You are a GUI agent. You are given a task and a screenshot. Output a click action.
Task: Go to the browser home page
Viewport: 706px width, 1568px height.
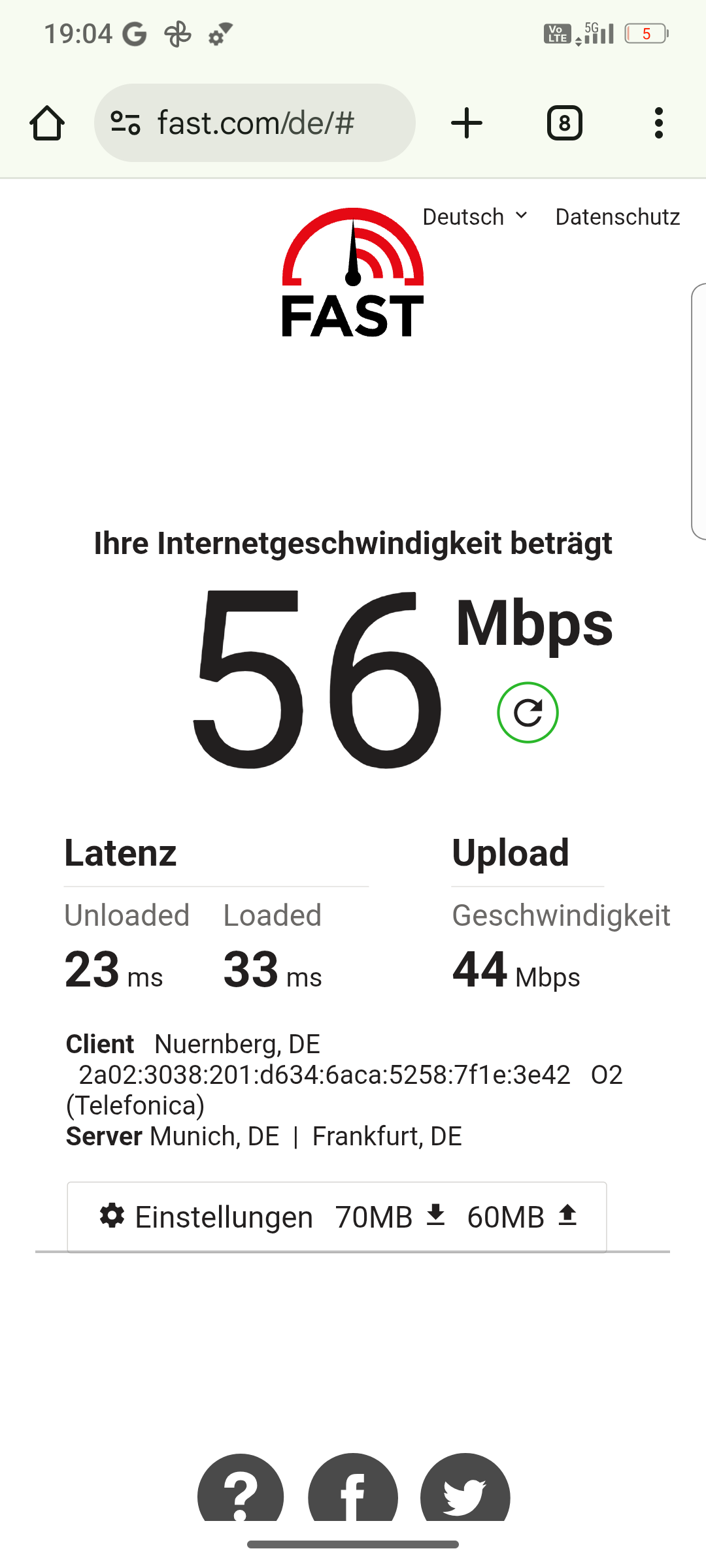click(x=47, y=123)
